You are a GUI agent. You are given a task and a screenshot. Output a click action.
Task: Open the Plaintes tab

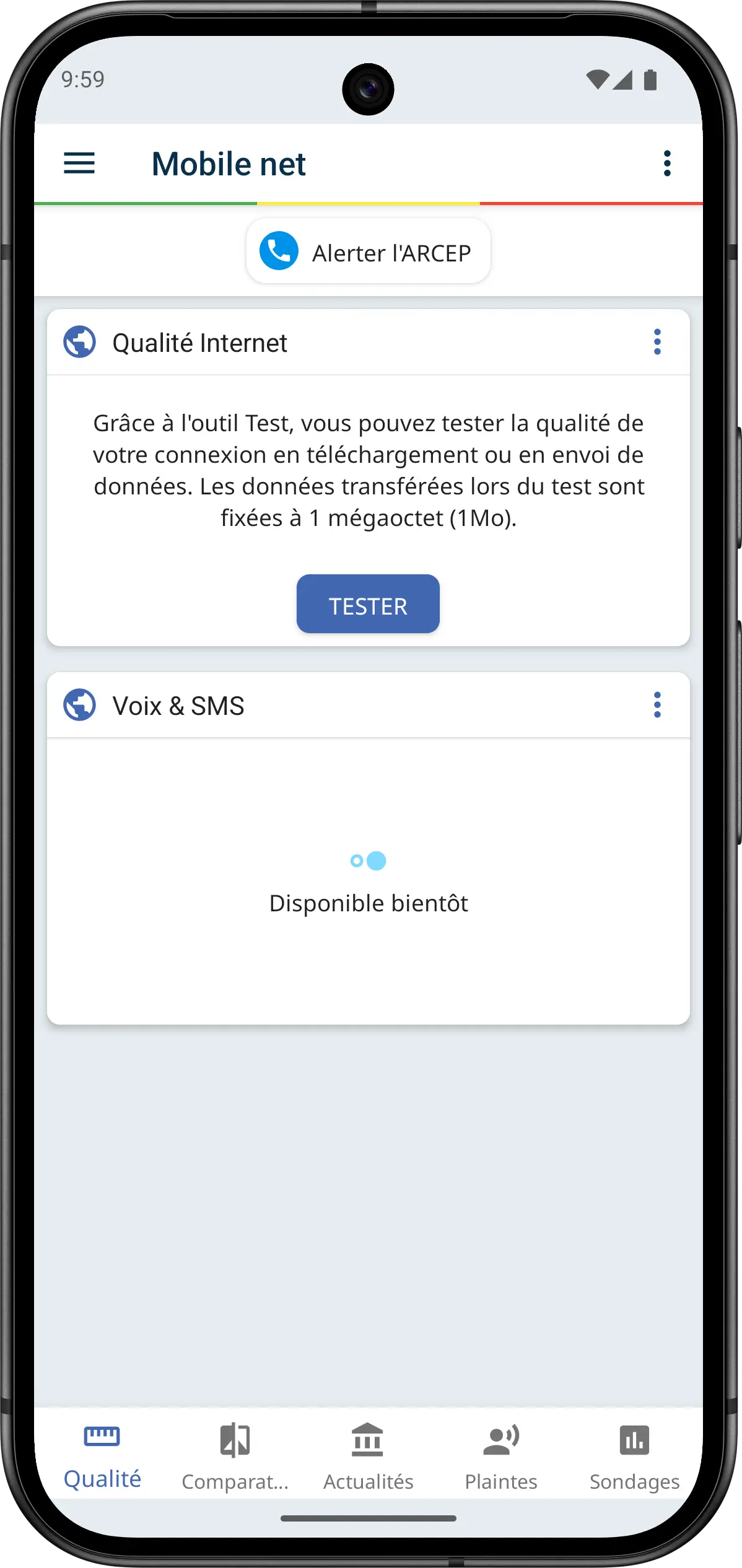tap(501, 1456)
